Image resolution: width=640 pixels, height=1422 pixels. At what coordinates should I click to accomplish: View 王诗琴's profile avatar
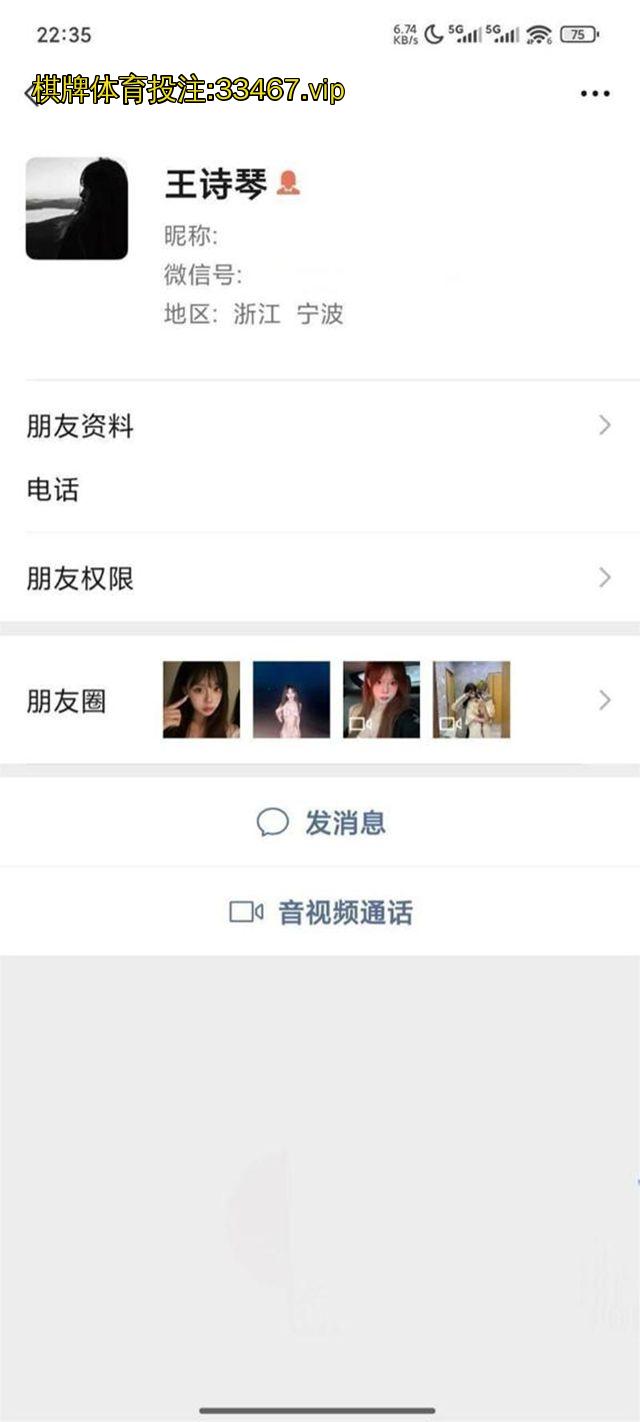[77, 209]
